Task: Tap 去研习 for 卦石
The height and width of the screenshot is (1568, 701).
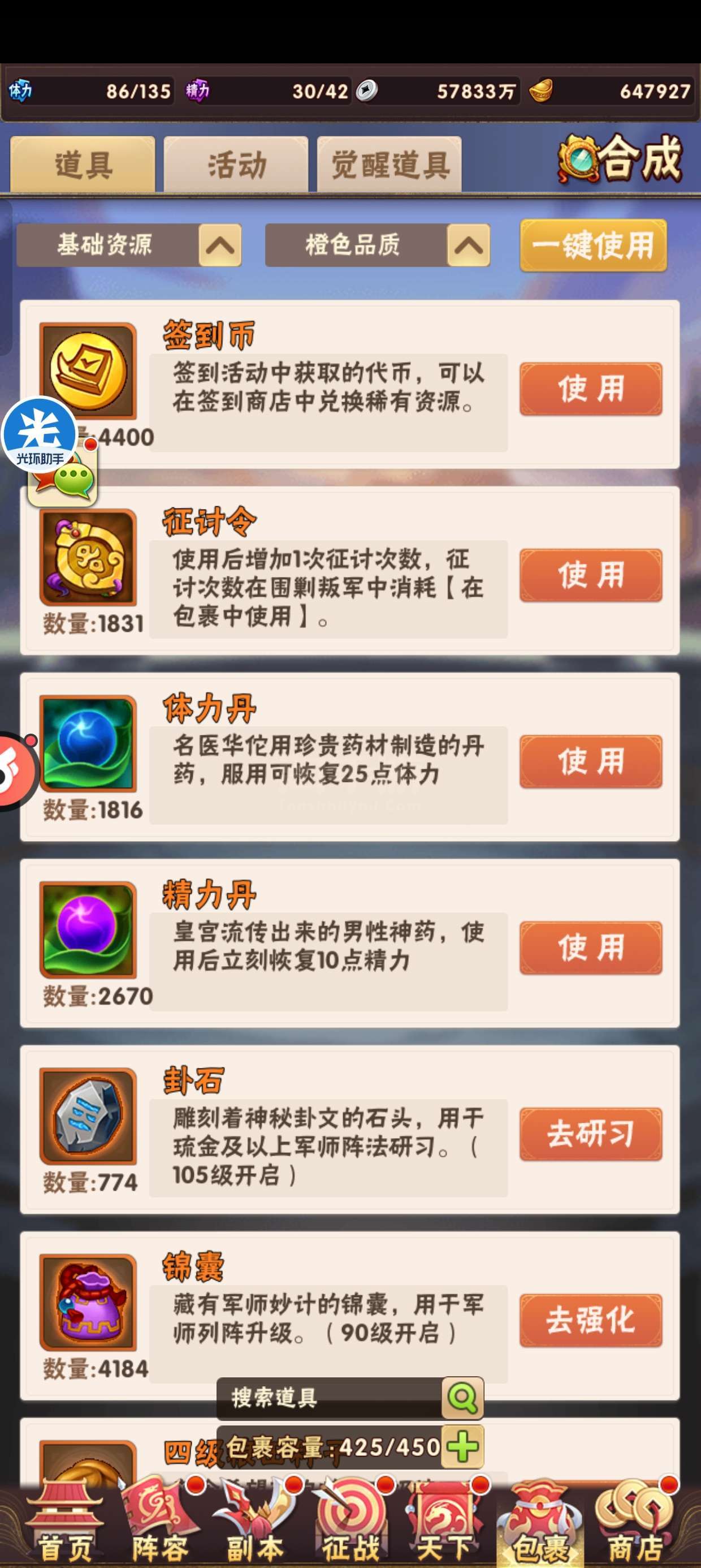Action: [591, 1135]
